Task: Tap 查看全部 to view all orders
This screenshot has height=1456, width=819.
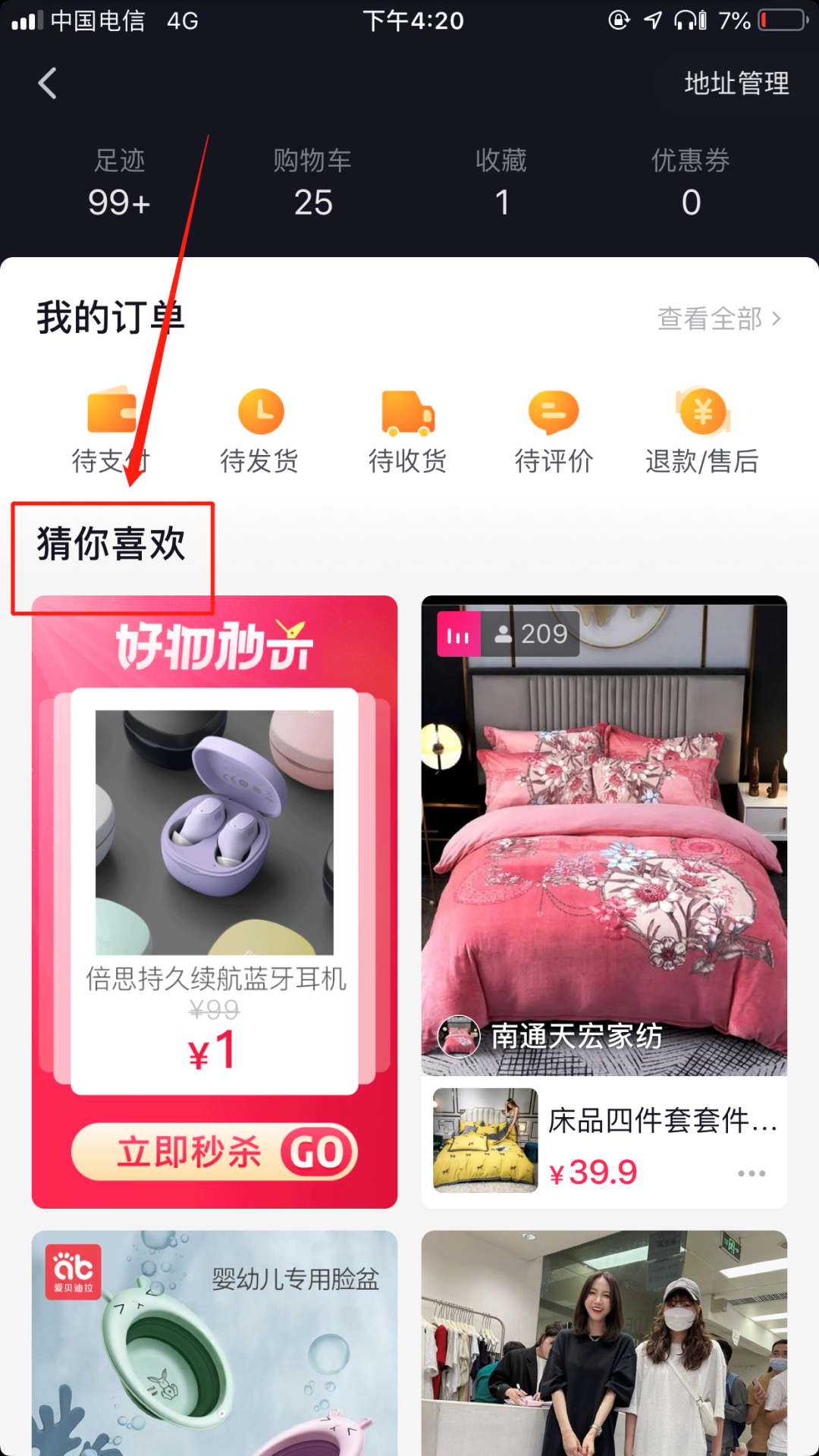Action: pos(718,318)
